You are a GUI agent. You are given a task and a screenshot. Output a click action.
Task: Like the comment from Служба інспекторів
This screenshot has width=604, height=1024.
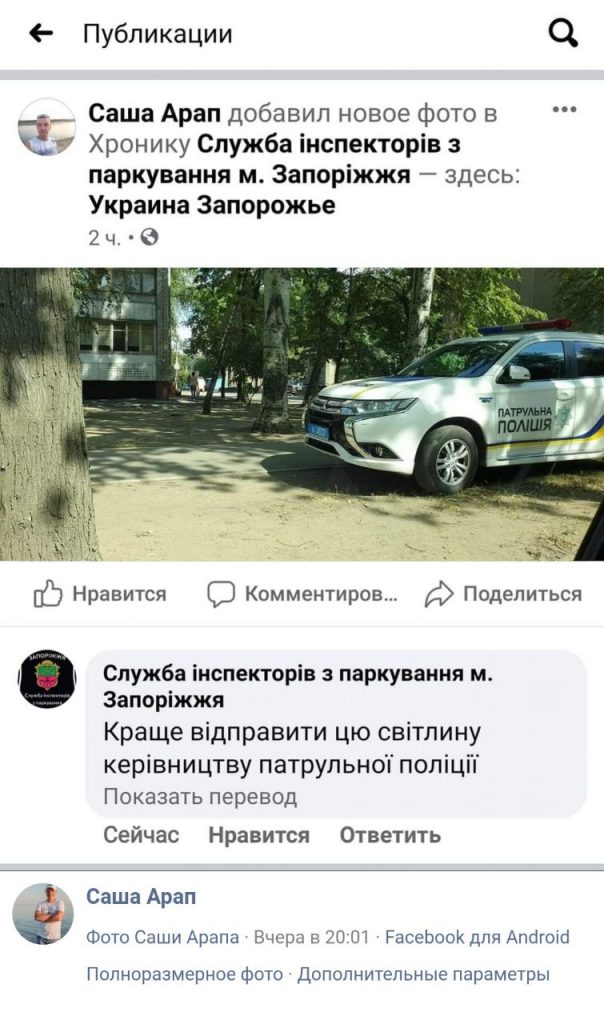tap(259, 835)
